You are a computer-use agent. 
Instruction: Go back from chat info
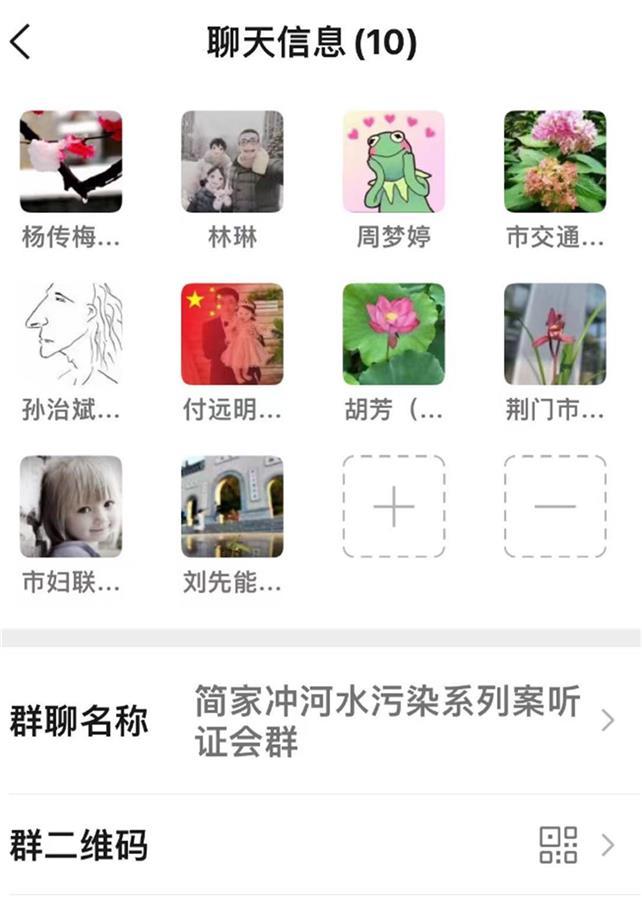click(22, 43)
